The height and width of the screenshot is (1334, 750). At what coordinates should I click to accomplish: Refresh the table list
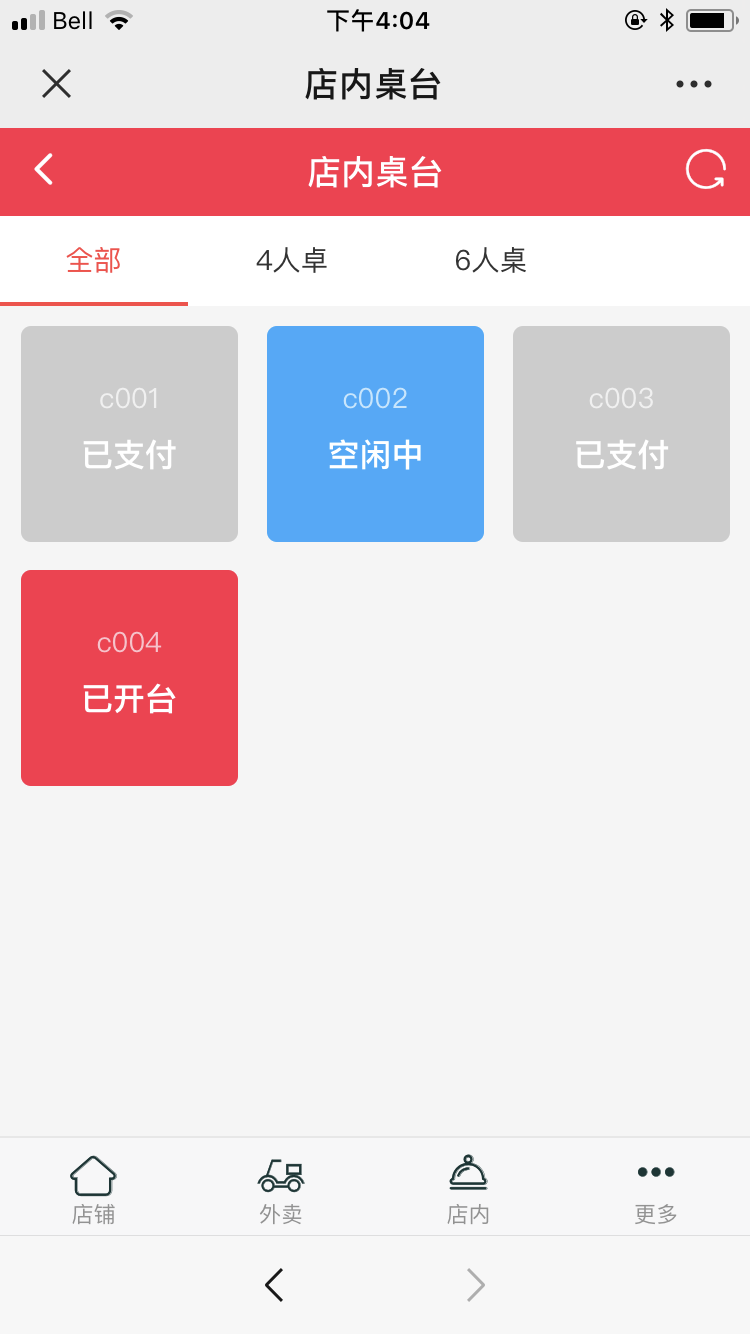tap(705, 170)
